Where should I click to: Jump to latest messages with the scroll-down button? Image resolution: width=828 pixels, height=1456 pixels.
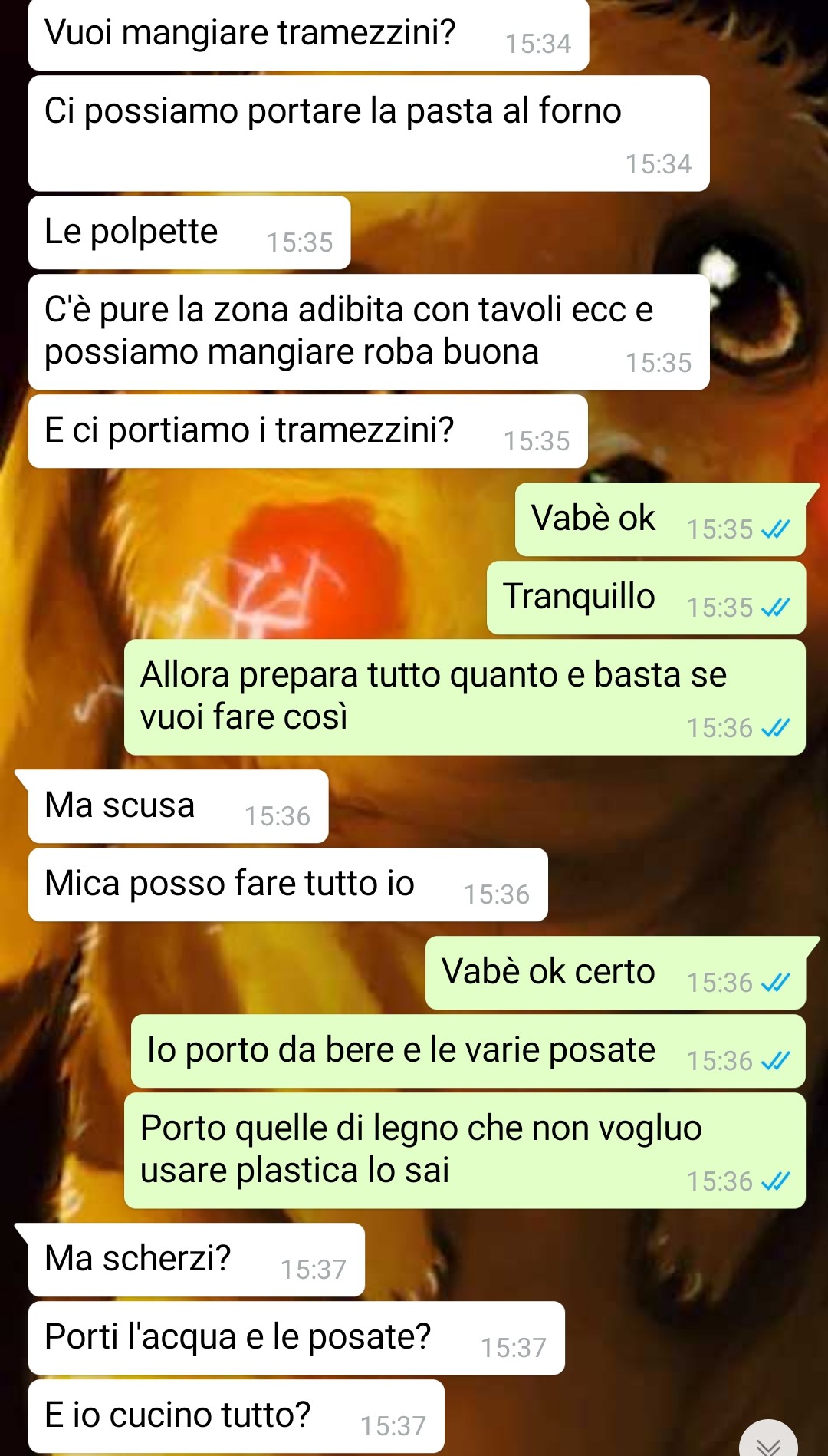[x=768, y=1442]
